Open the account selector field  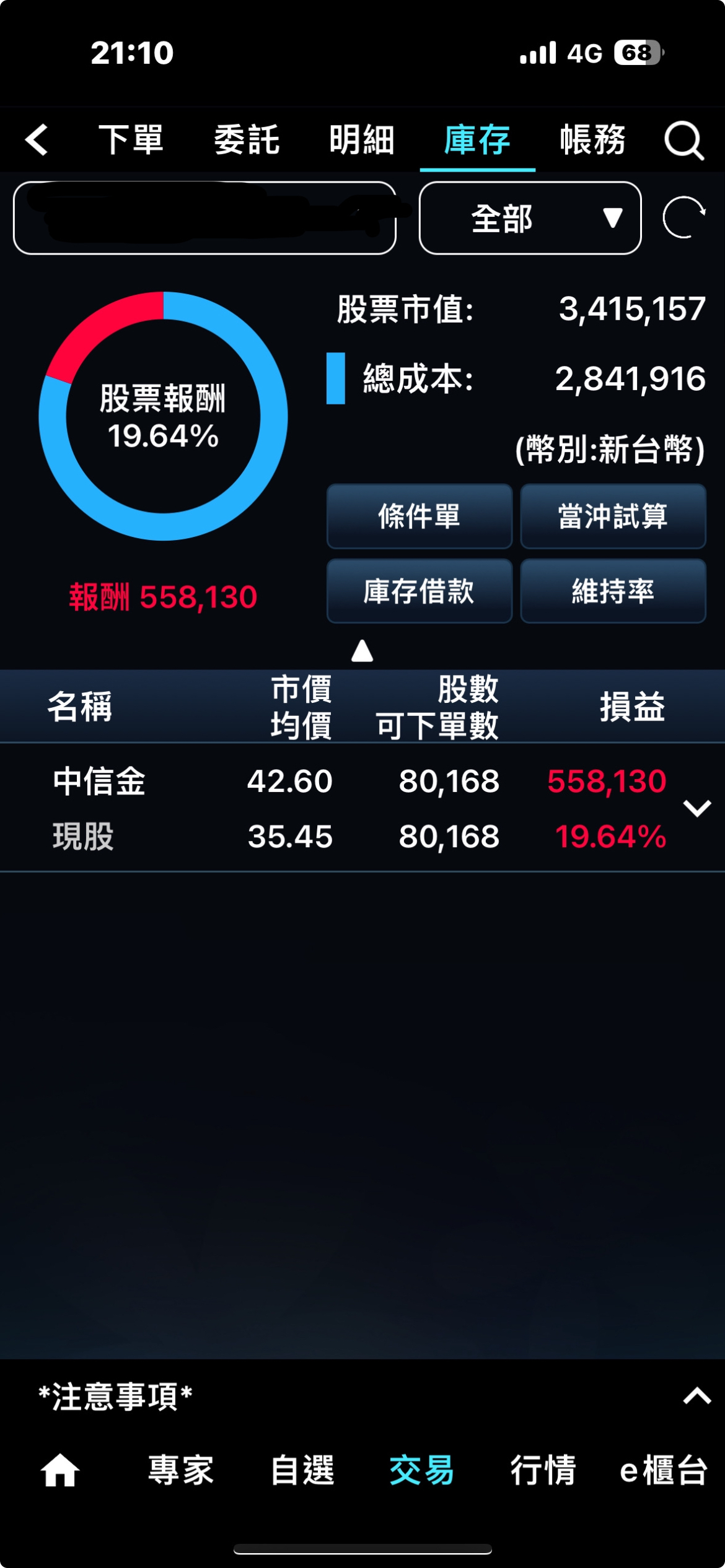204,218
